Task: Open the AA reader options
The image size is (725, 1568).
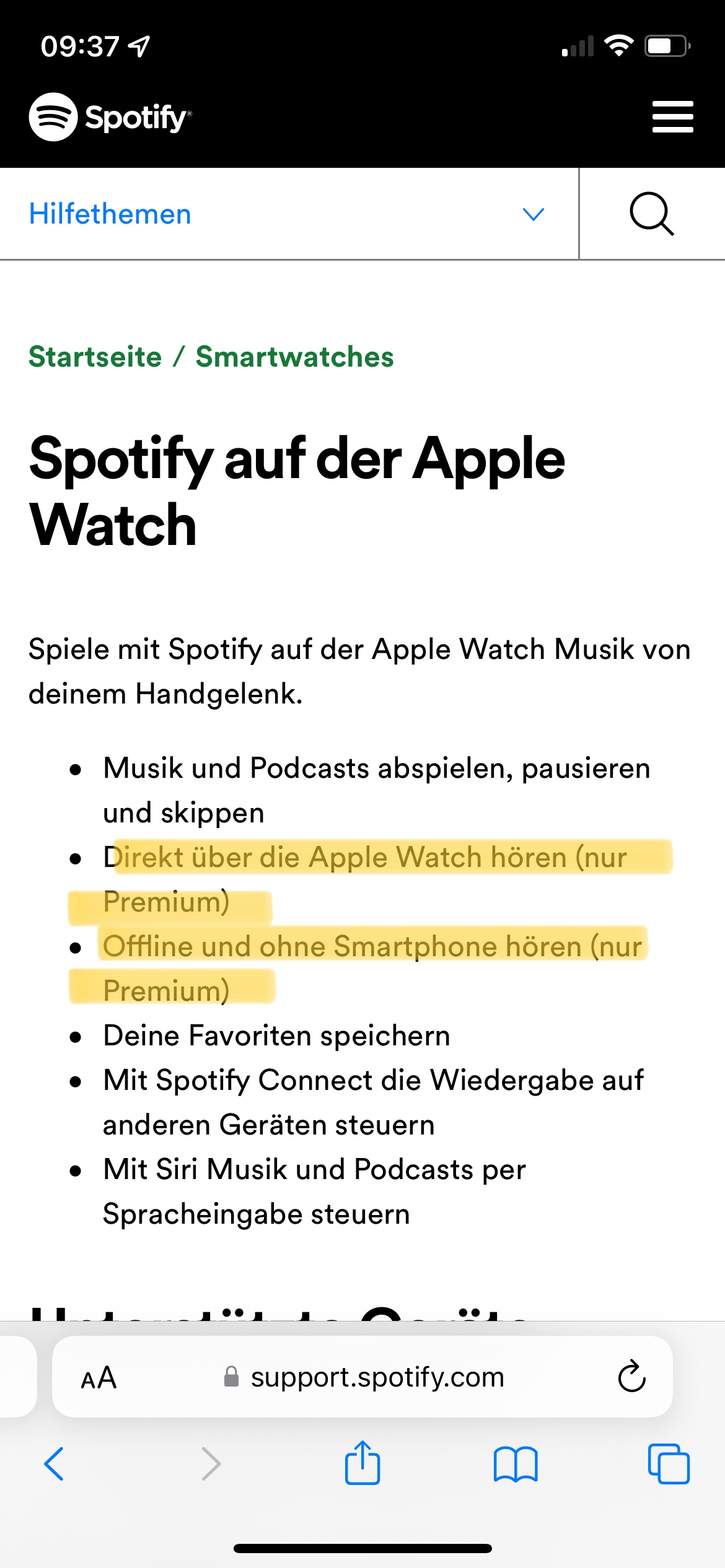Action: (99, 1377)
